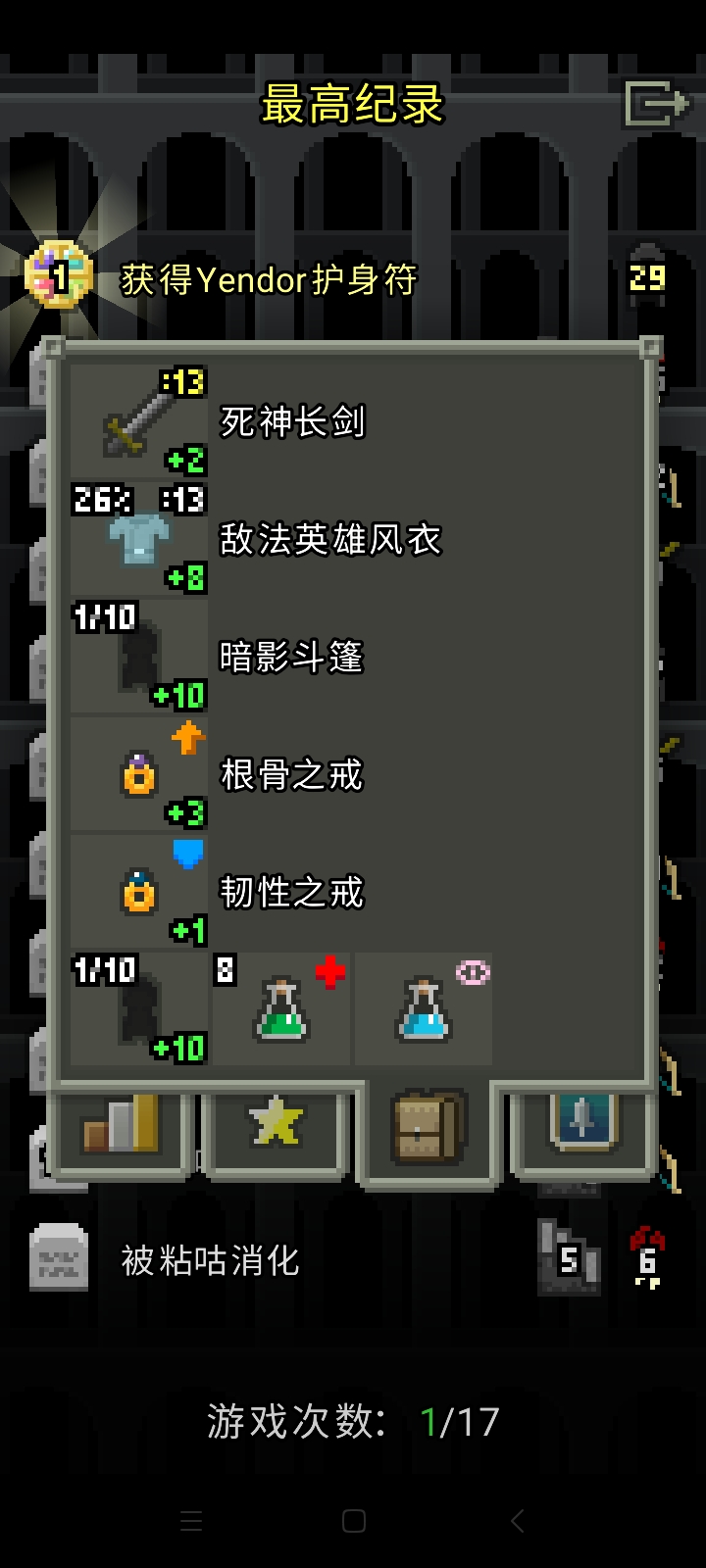The height and width of the screenshot is (1568, 706).
Task: Tap the exit icon at top right
Action: click(655, 103)
